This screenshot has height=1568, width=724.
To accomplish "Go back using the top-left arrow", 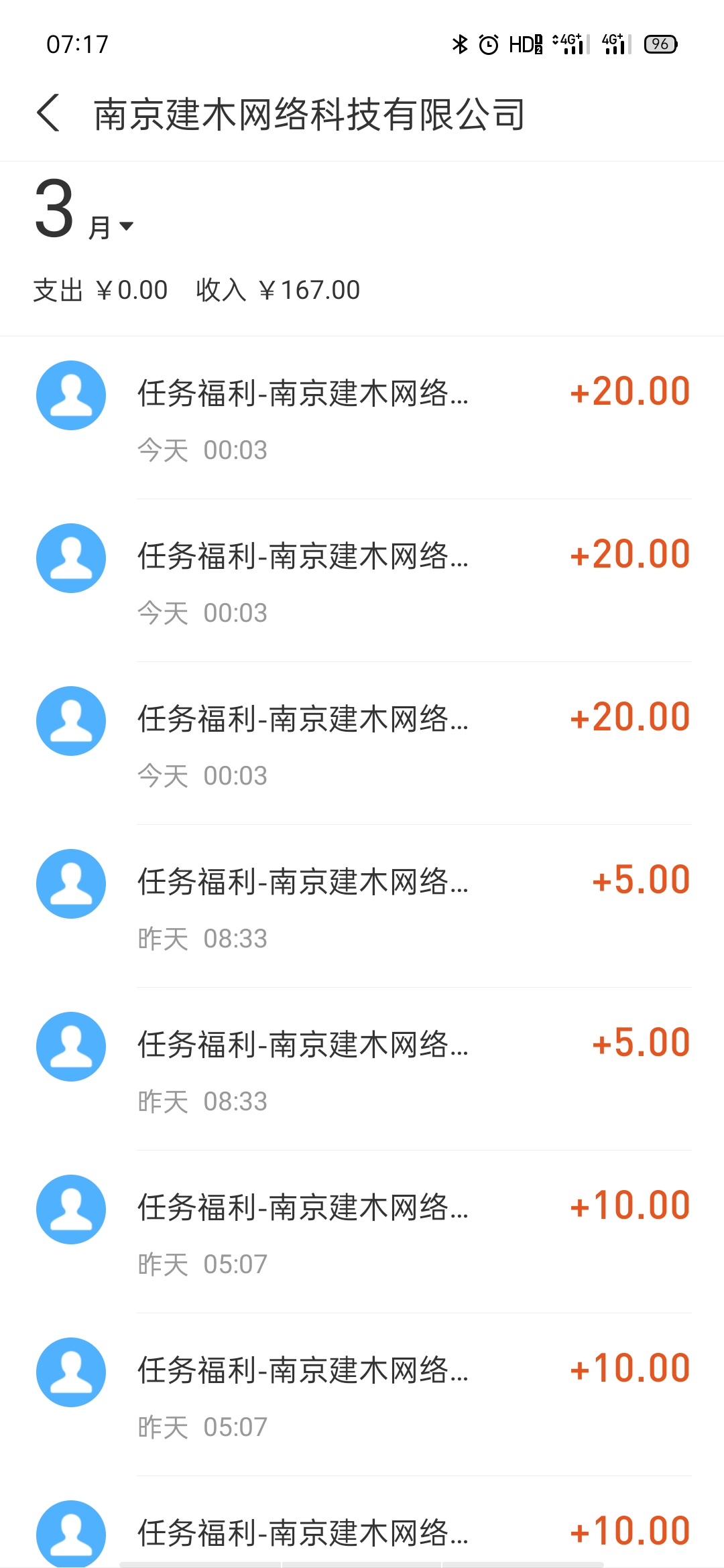I will 48,113.
